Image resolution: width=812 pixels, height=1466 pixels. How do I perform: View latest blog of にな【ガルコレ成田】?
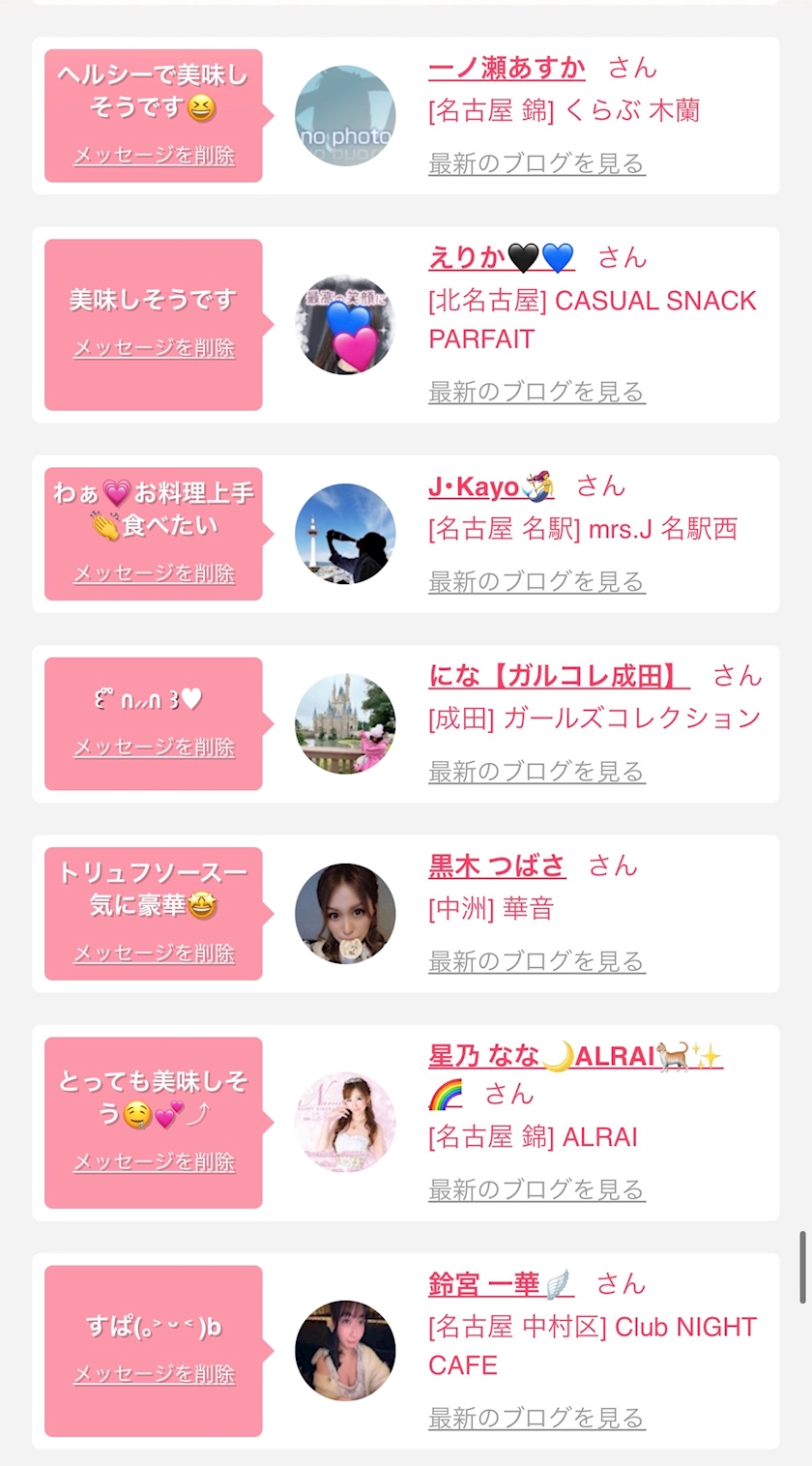(x=536, y=772)
